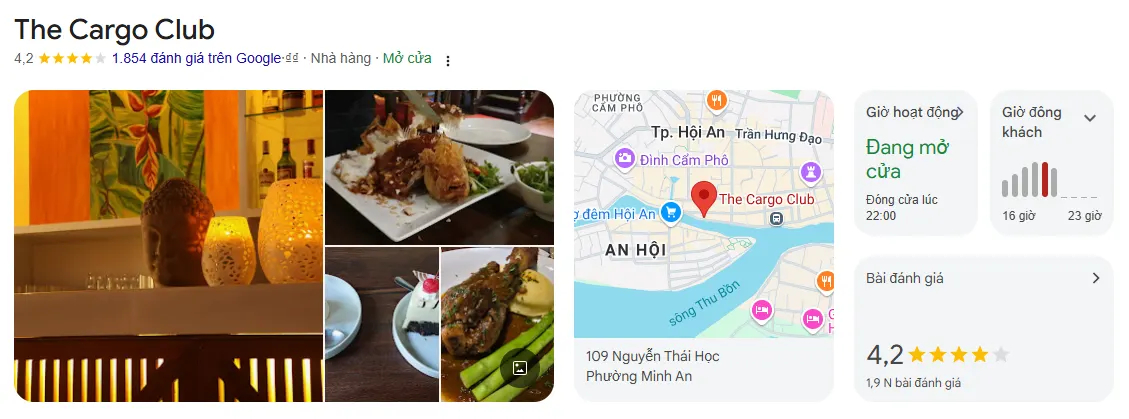This screenshot has height=419, width=1129.
Task: Open the Giờ hoạt động hours card
Action: click(914, 163)
